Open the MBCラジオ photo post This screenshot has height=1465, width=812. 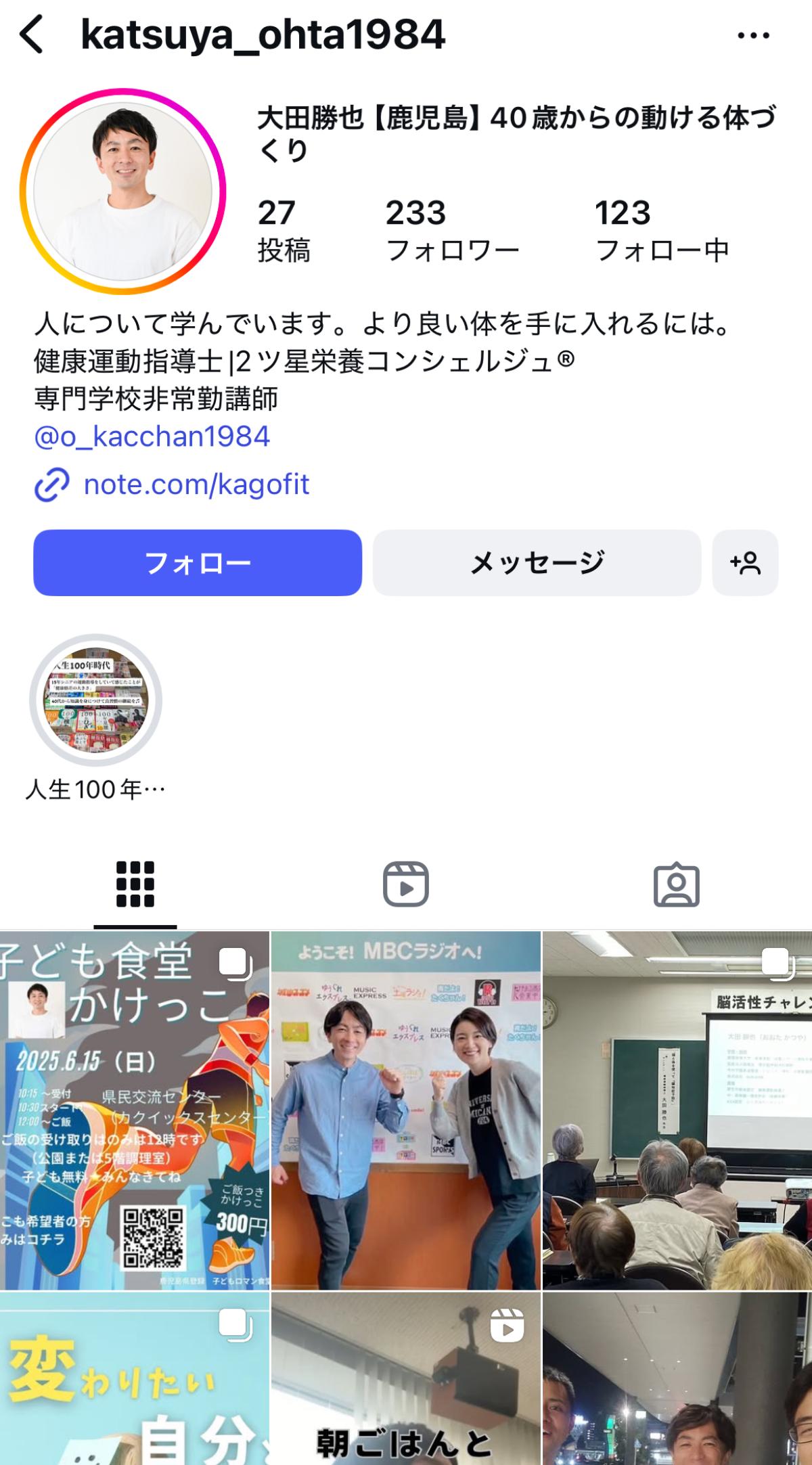tap(406, 1110)
